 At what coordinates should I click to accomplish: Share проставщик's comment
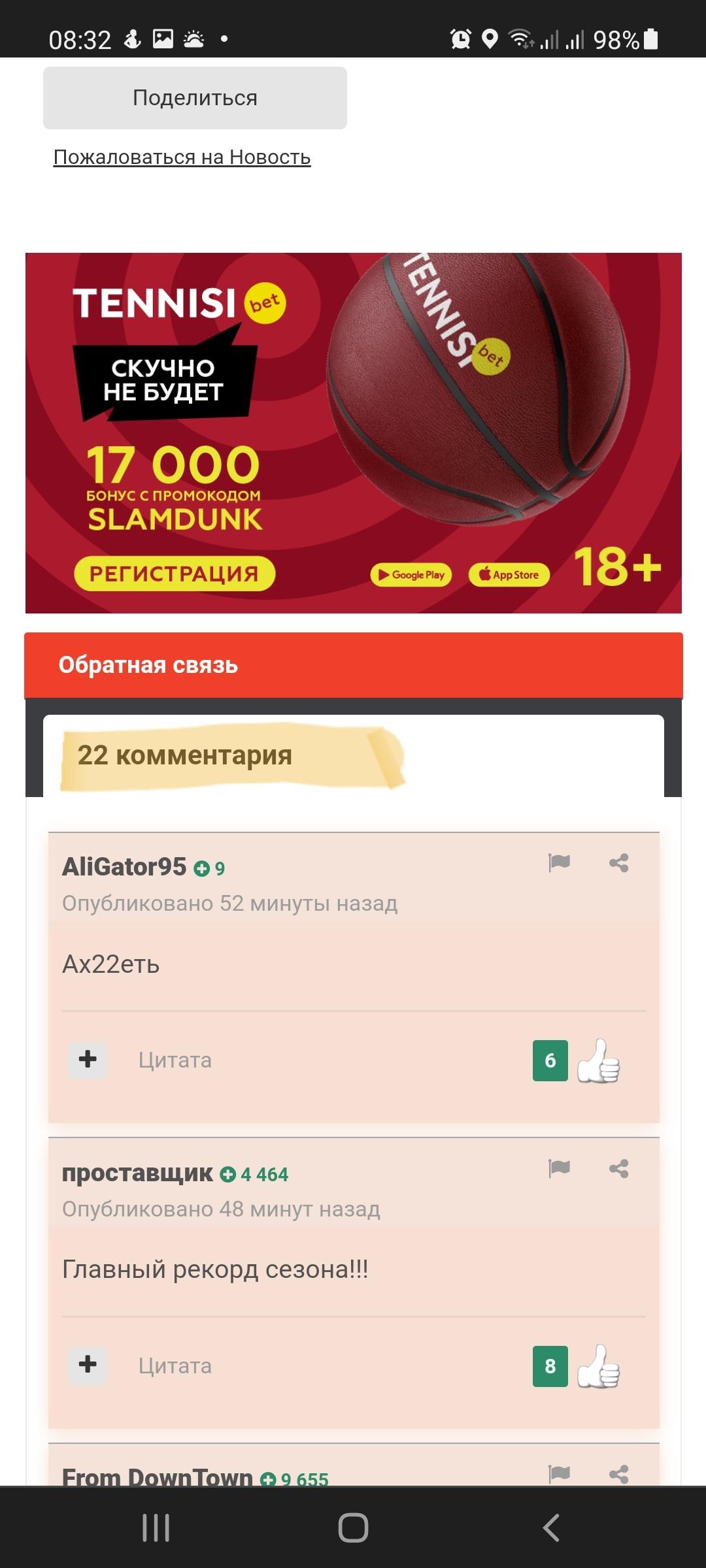619,1168
